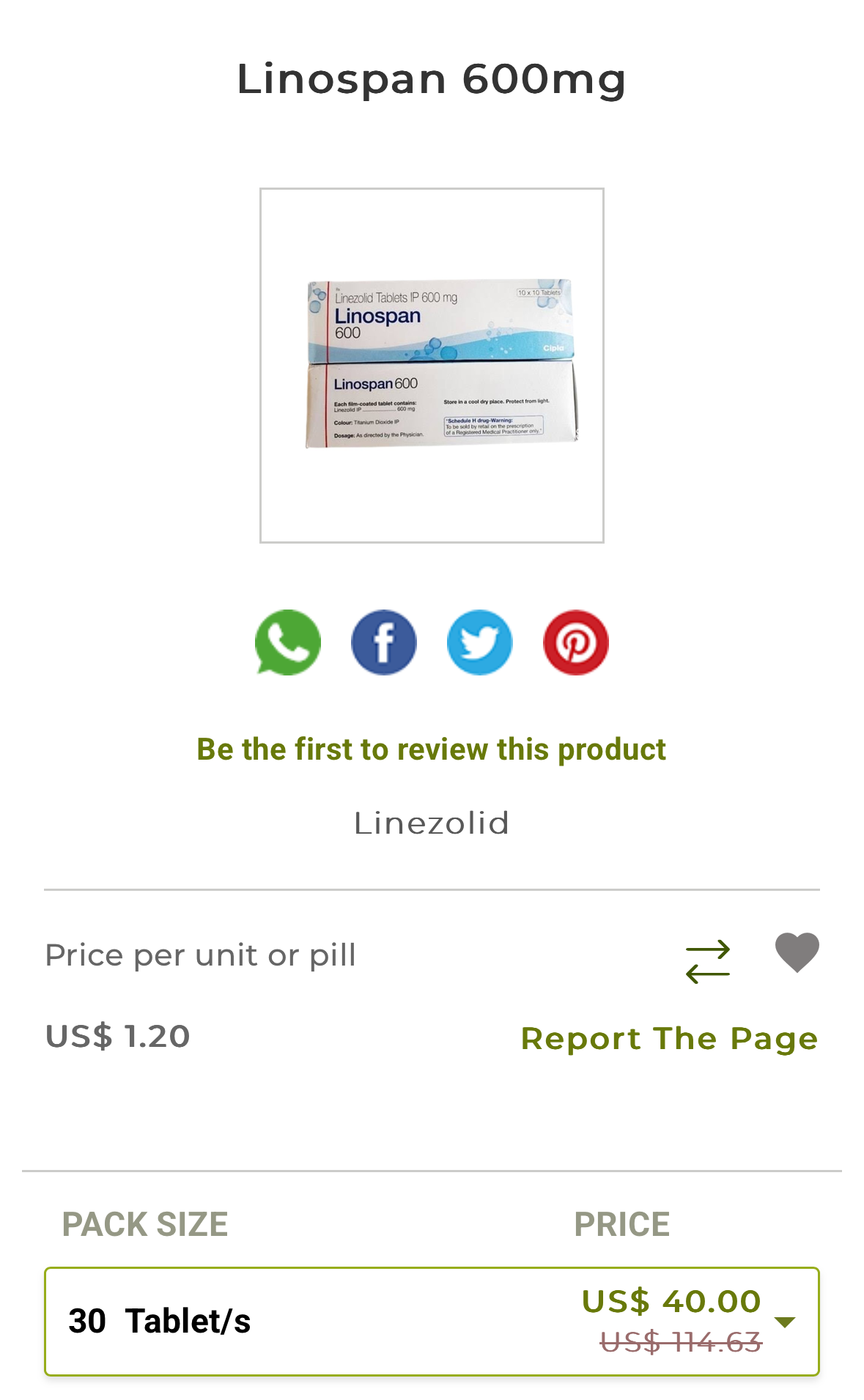Share product on Facebook
Viewport: 864px width, 1400px height.
coord(383,642)
